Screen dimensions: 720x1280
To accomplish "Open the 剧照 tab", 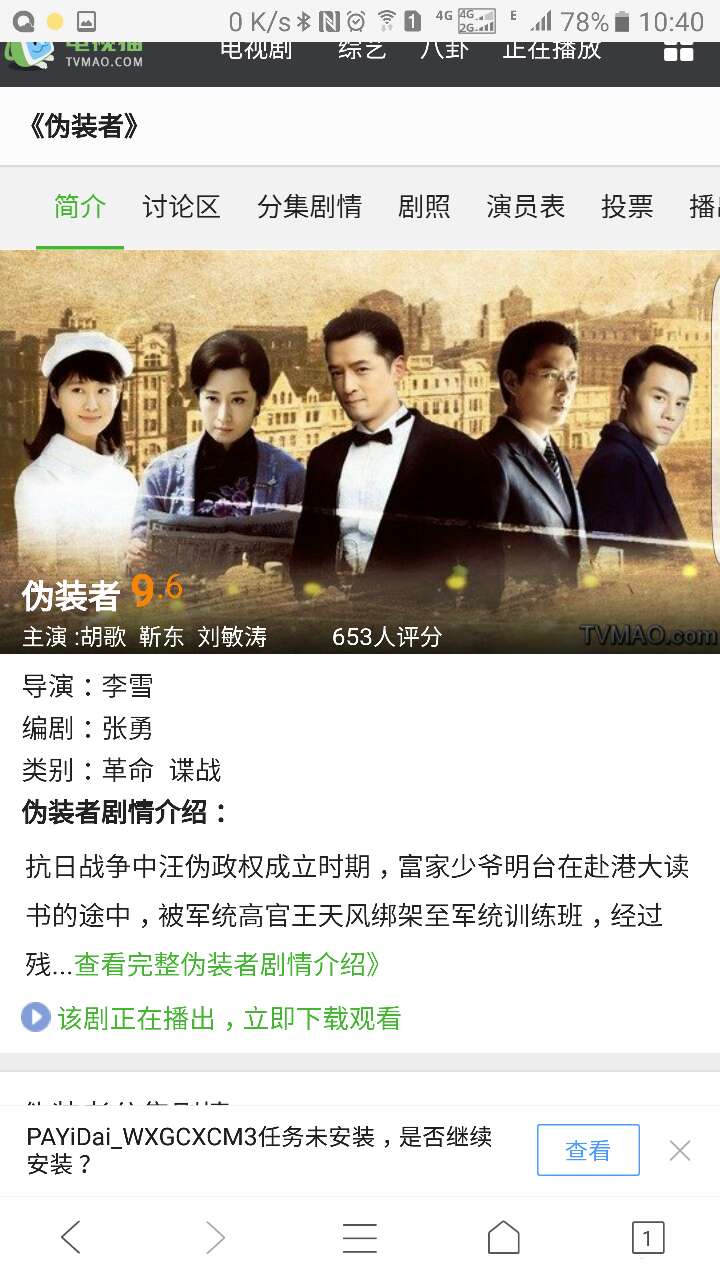I will [x=424, y=207].
